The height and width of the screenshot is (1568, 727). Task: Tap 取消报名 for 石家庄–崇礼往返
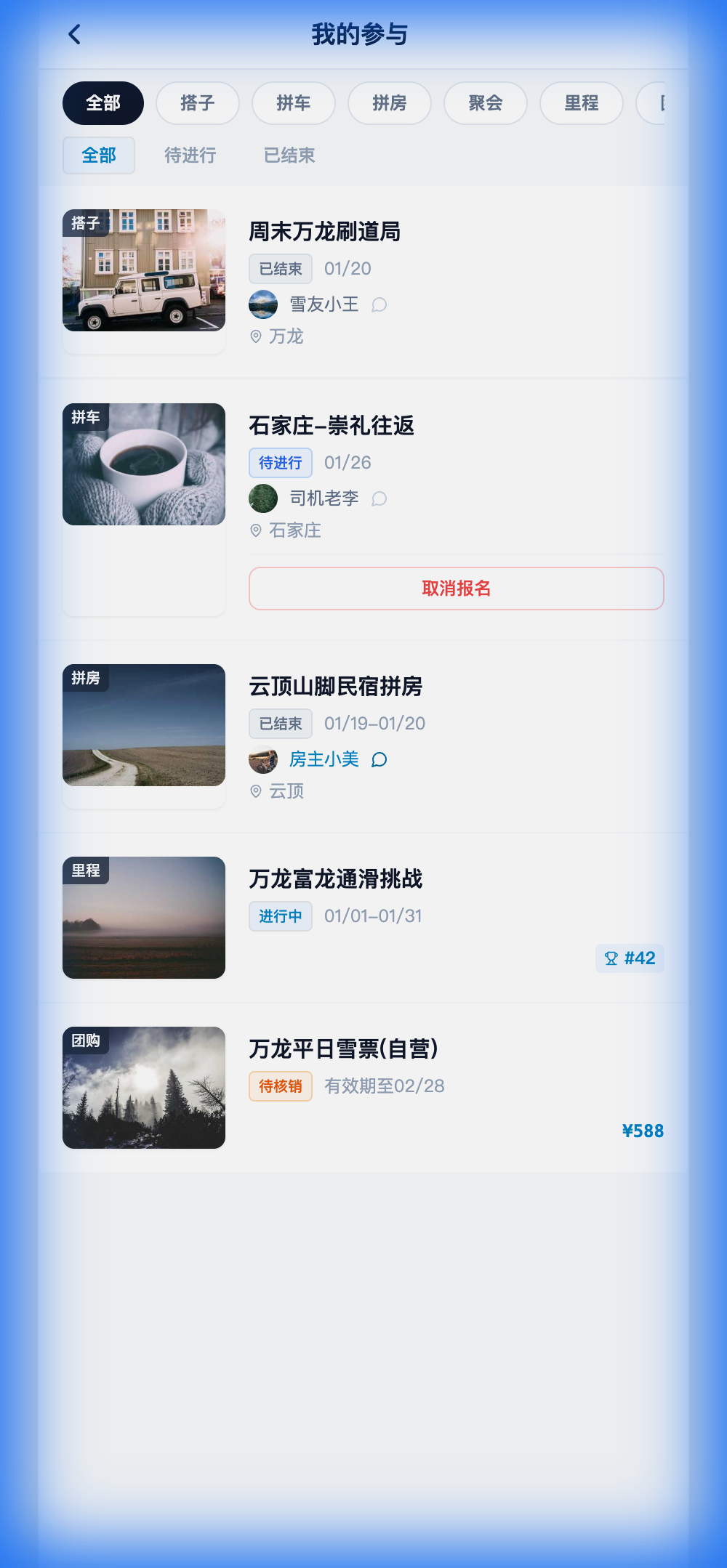[x=456, y=589]
